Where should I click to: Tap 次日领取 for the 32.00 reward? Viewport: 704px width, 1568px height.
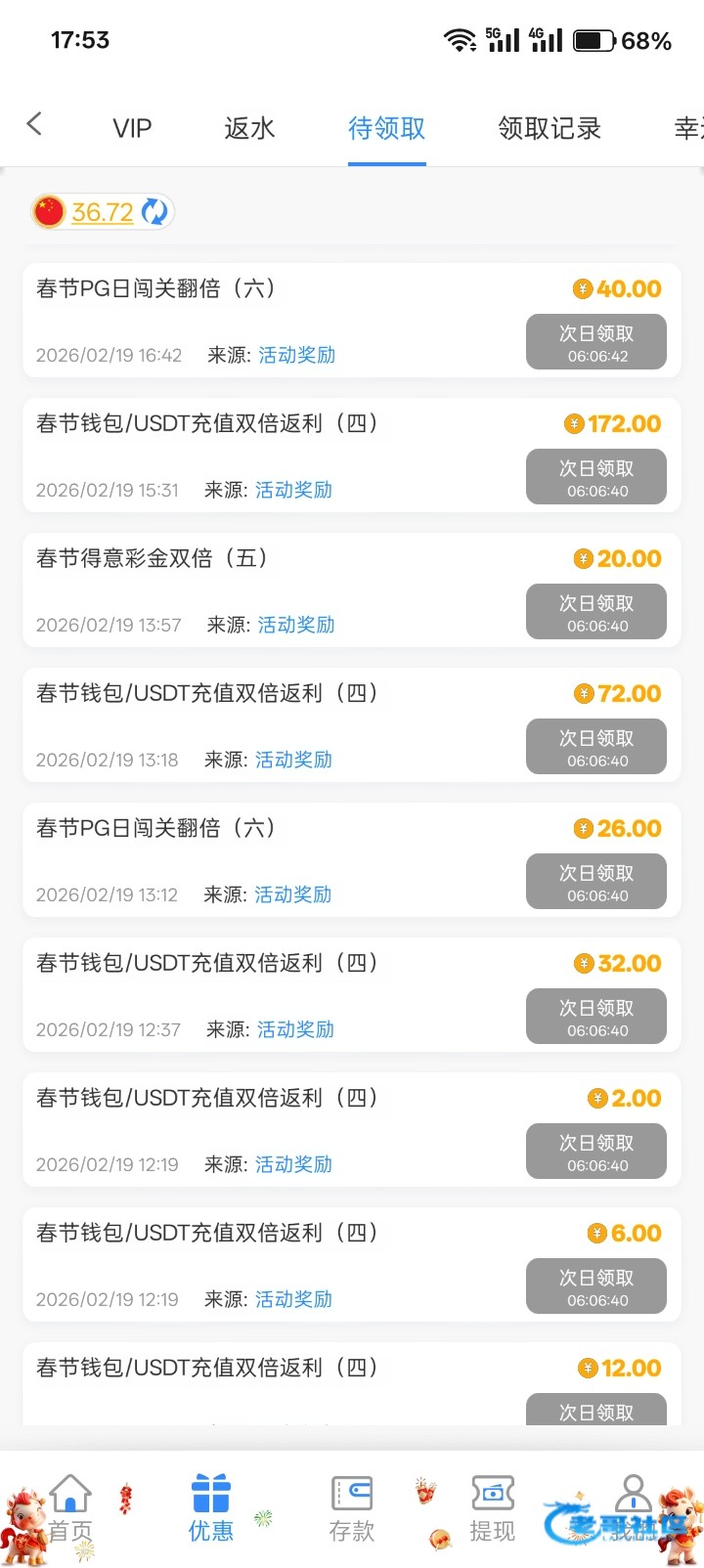(596, 1017)
